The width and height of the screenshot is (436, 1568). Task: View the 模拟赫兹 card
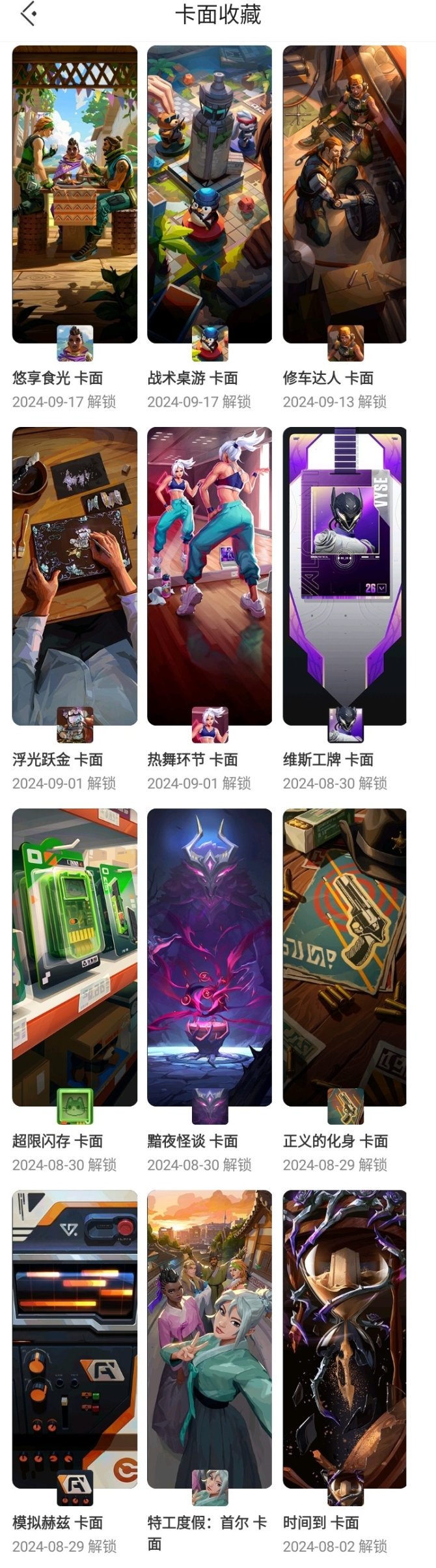pyautogui.click(x=75, y=1339)
